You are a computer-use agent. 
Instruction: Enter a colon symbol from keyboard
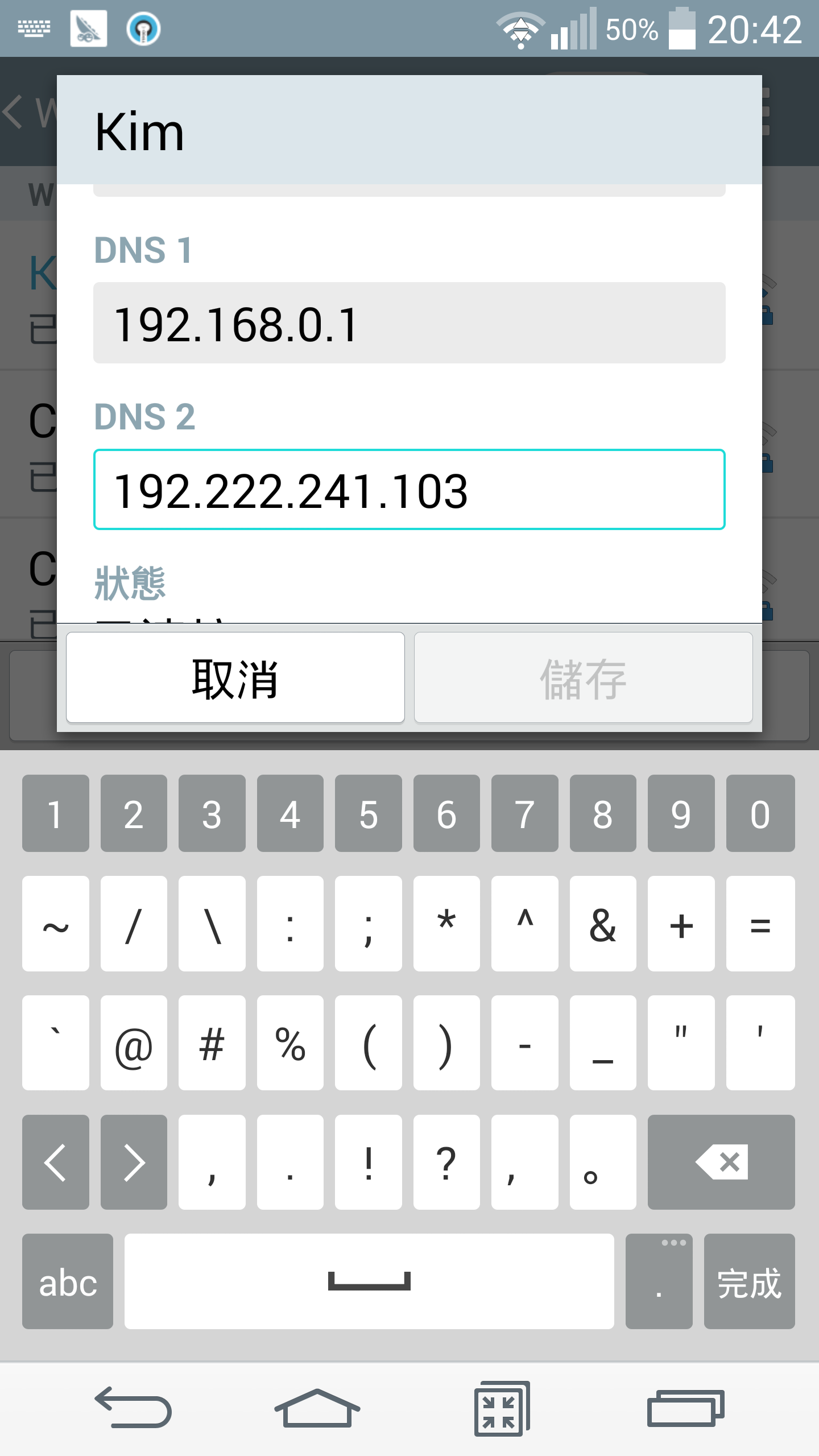[290, 924]
